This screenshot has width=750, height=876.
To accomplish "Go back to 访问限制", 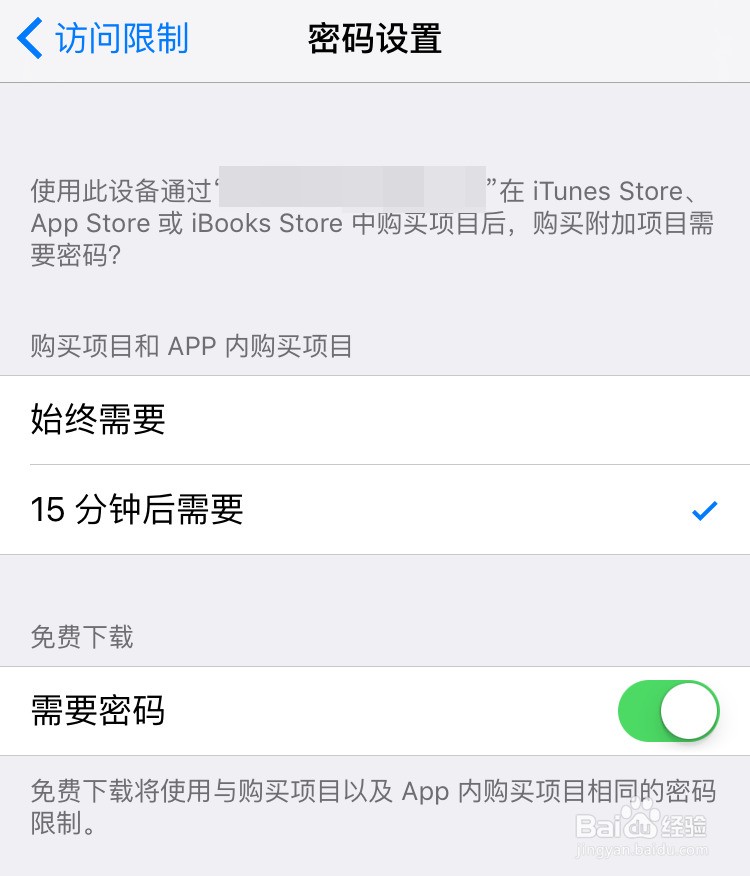I will (104, 40).
